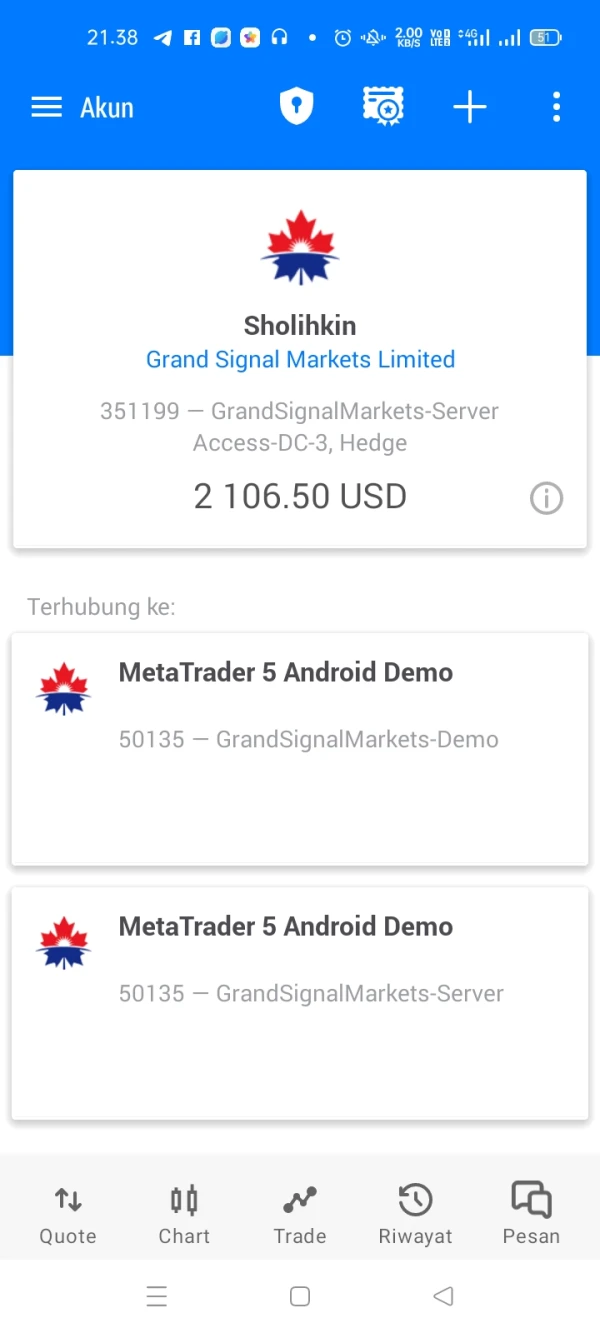Switch to the Chart tab
This screenshot has height=1333, width=600.
184,1214
